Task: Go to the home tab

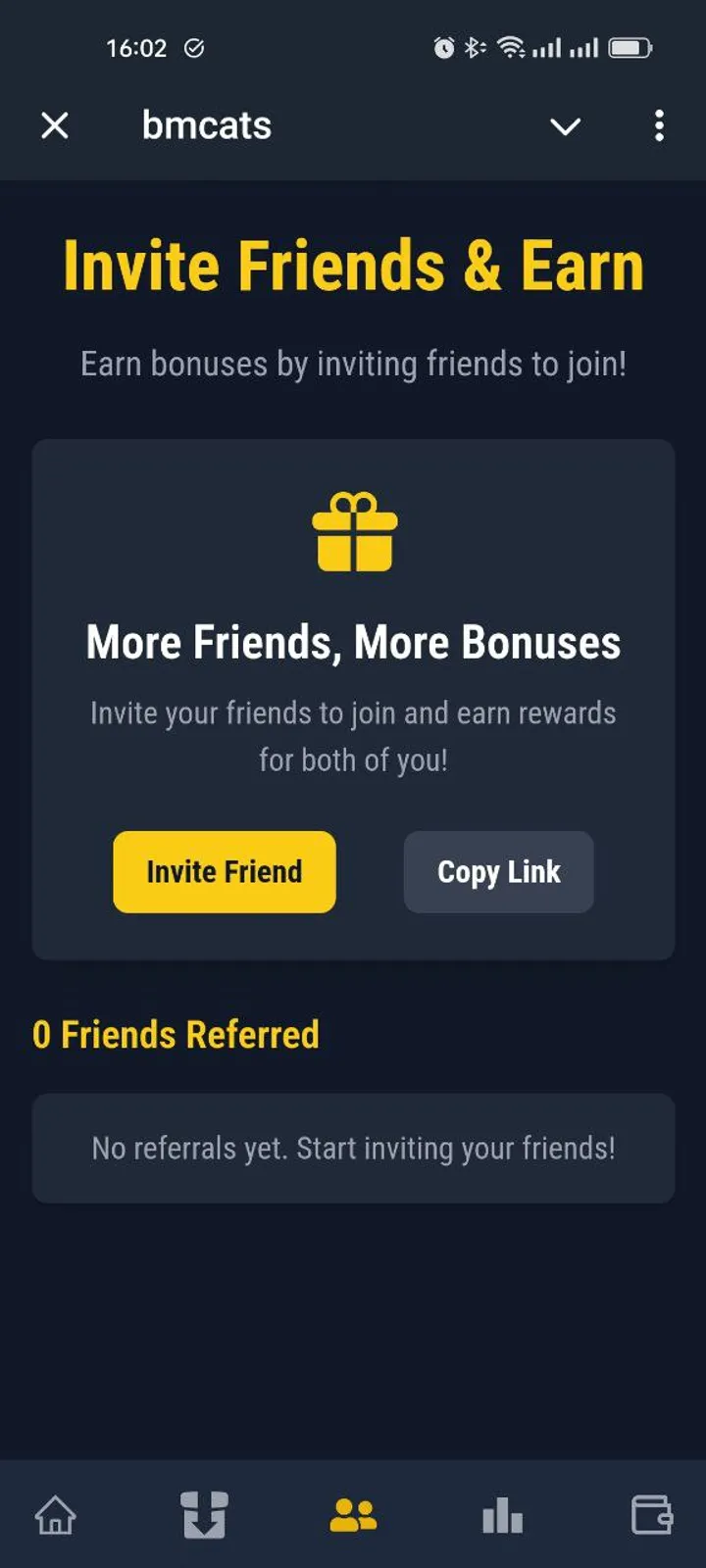Action: click(x=56, y=1515)
